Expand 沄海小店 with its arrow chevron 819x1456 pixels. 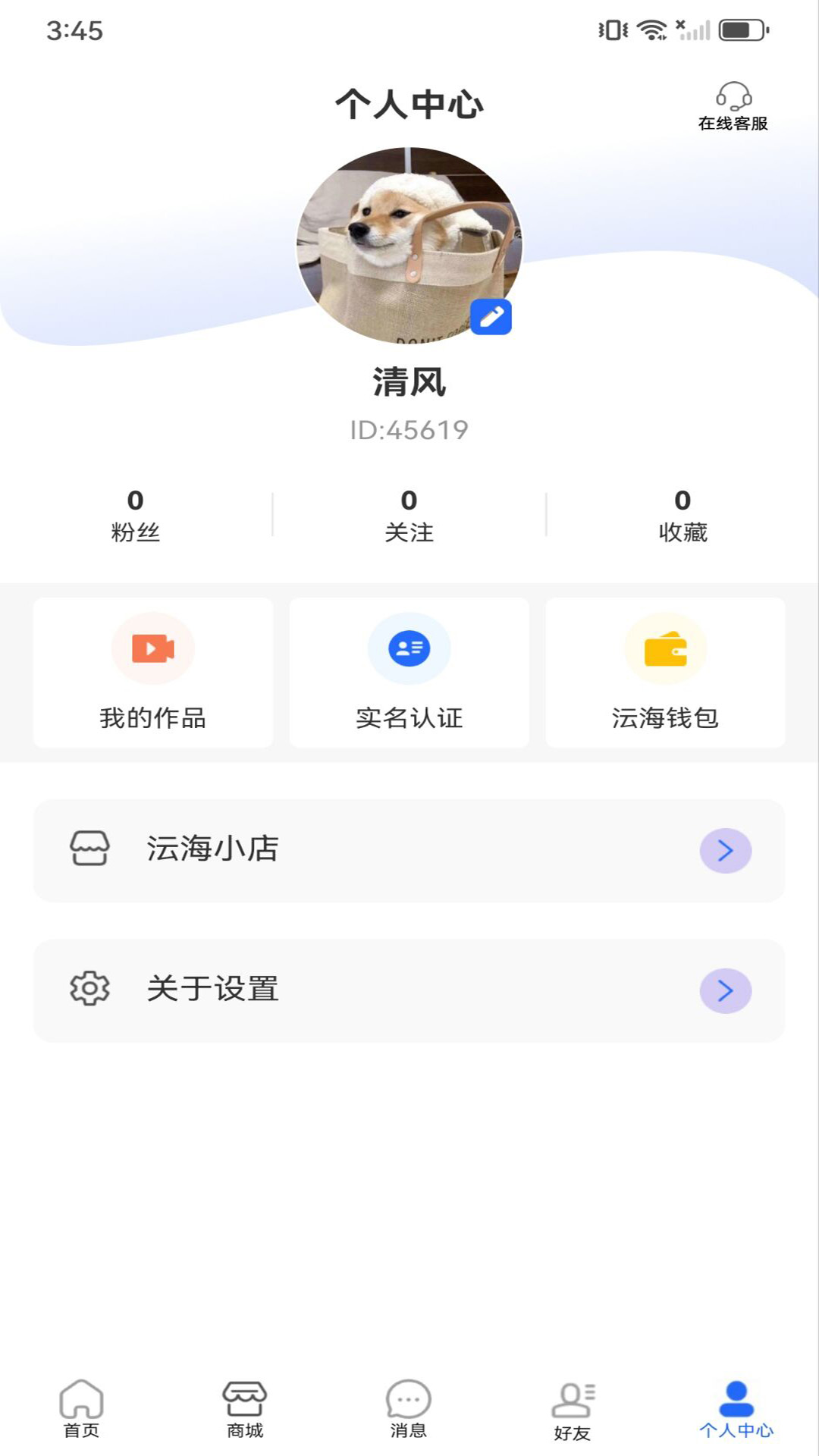tap(725, 850)
